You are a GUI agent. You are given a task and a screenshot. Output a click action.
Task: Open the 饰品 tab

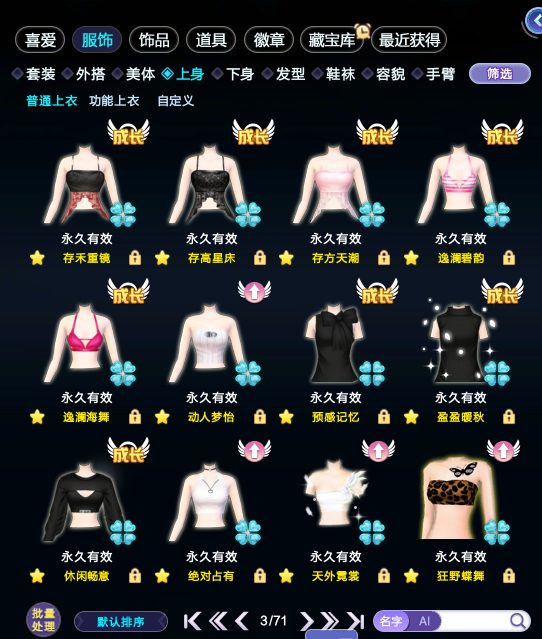pyautogui.click(x=154, y=40)
